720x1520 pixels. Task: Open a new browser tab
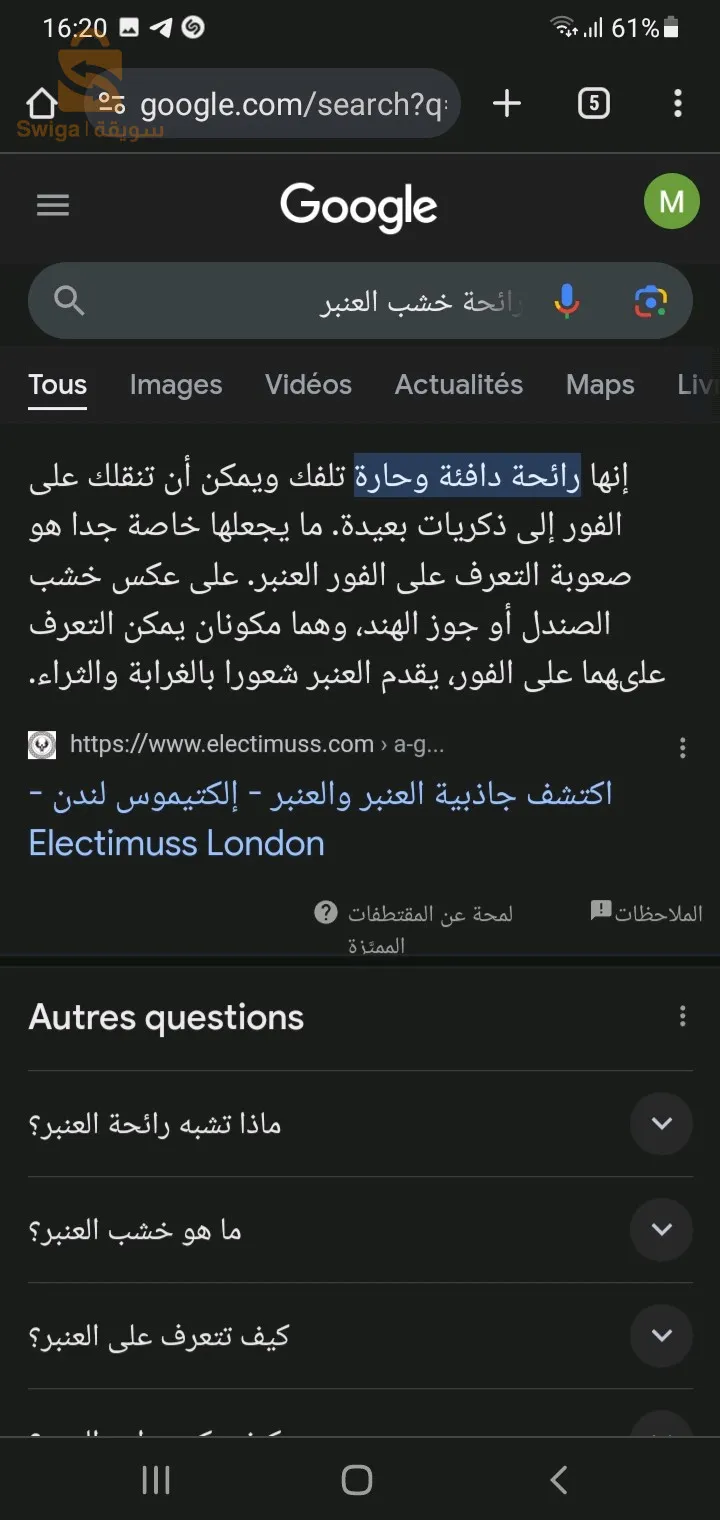(x=507, y=103)
